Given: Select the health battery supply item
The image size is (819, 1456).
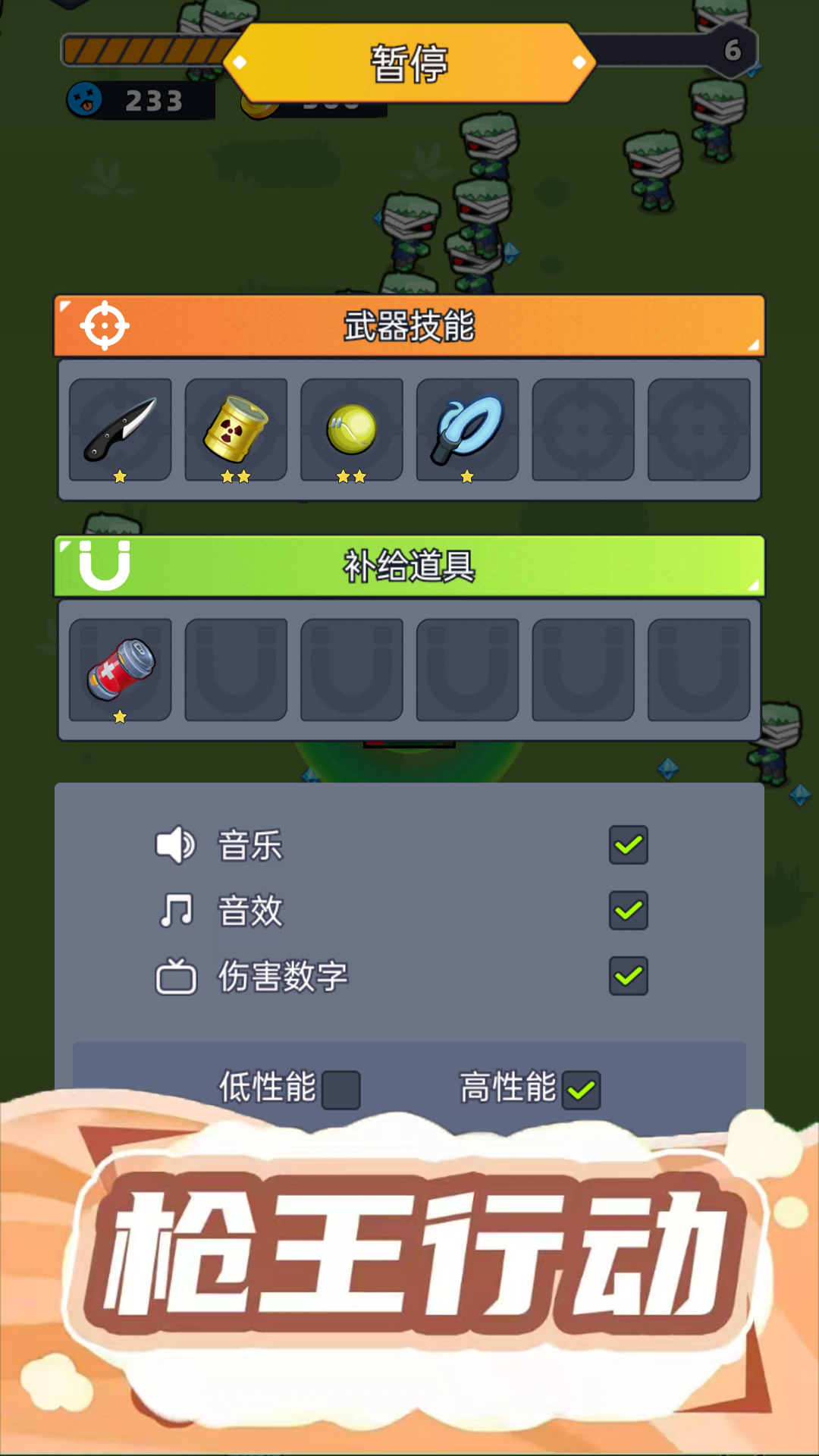Looking at the screenshot, I should coord(121,670).
